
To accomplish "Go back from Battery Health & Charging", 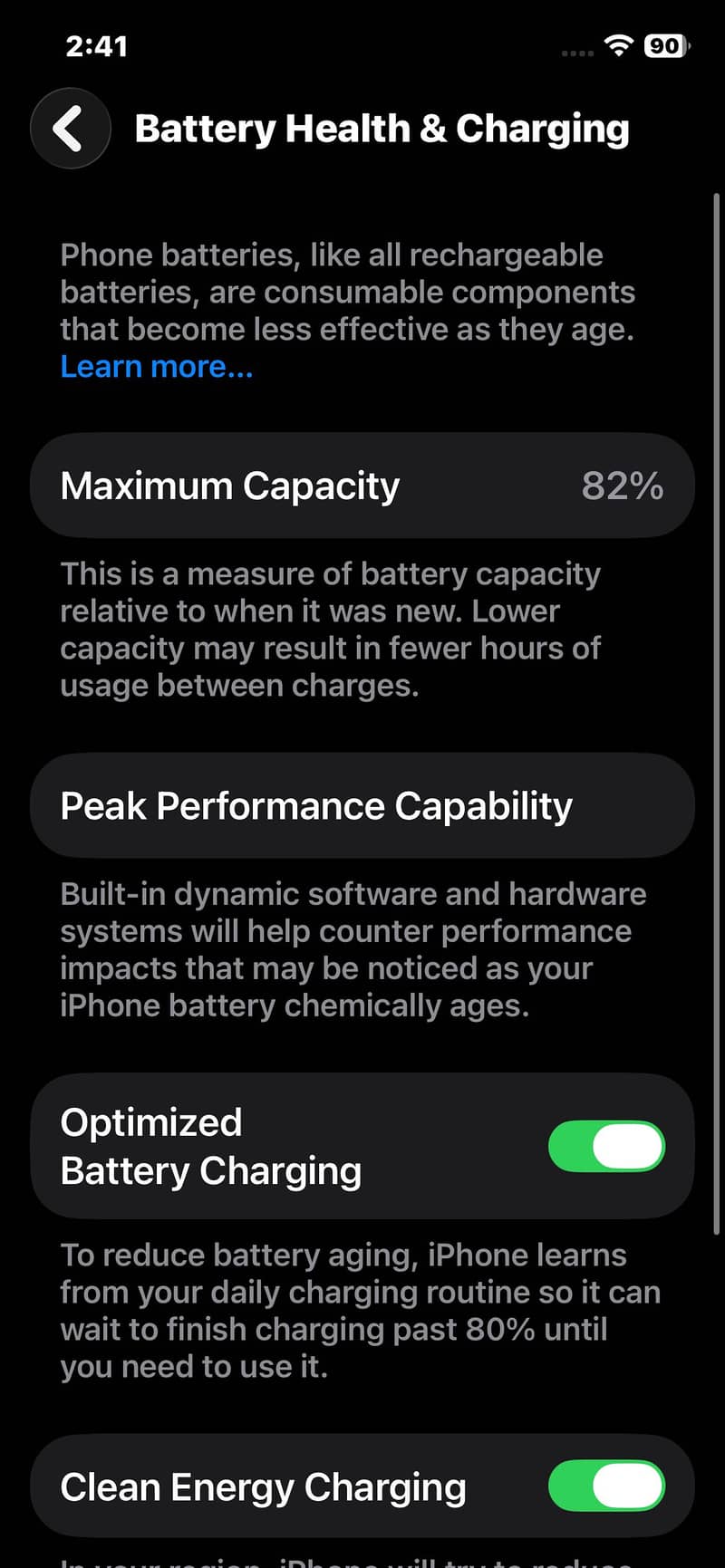I will [71, 129].
